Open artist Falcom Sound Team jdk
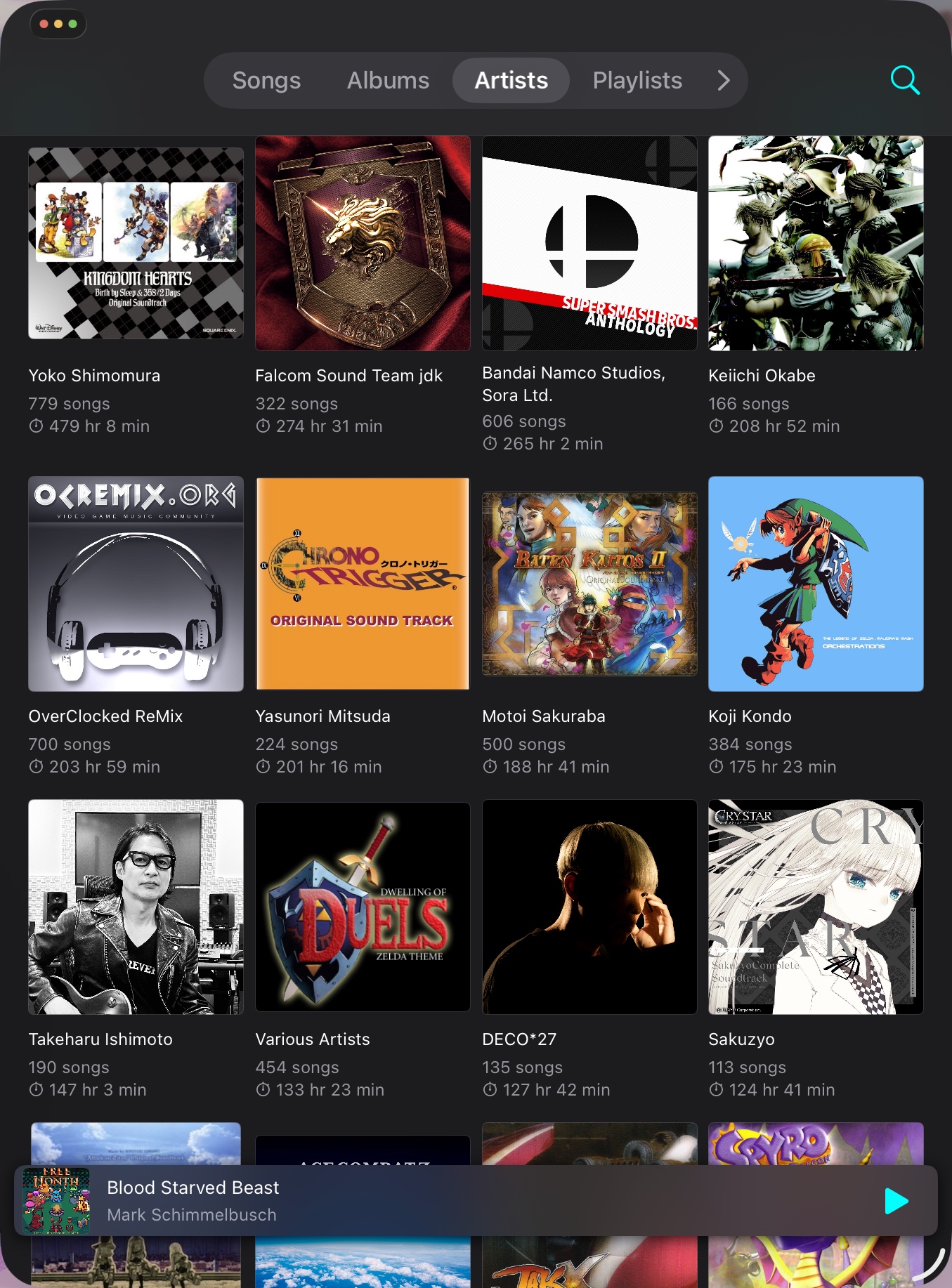 point(363,244)
